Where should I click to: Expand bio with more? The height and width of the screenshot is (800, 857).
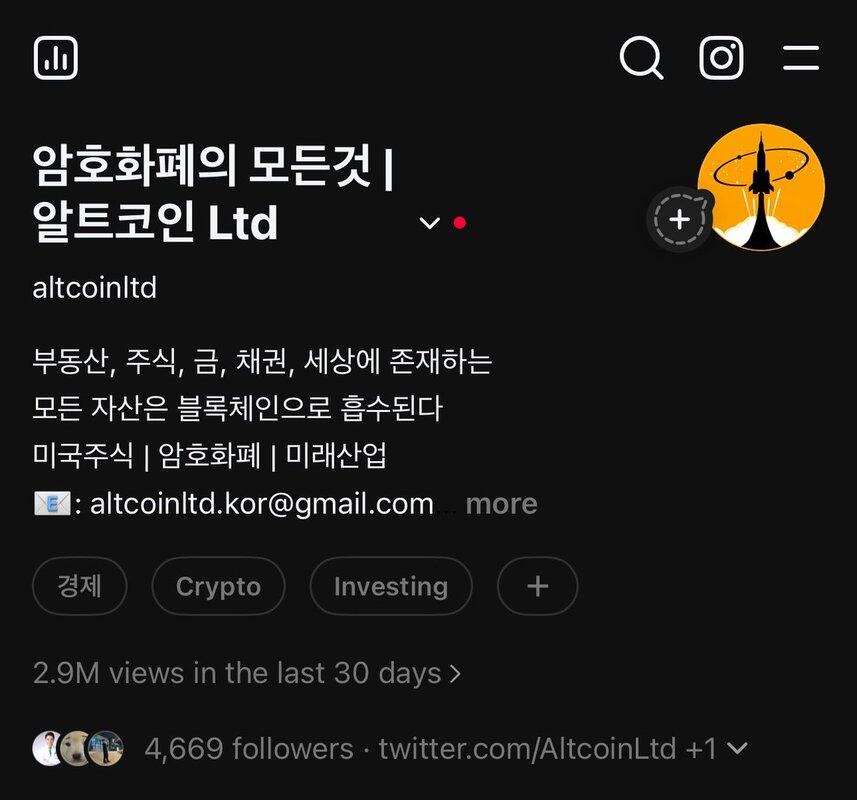501,504
